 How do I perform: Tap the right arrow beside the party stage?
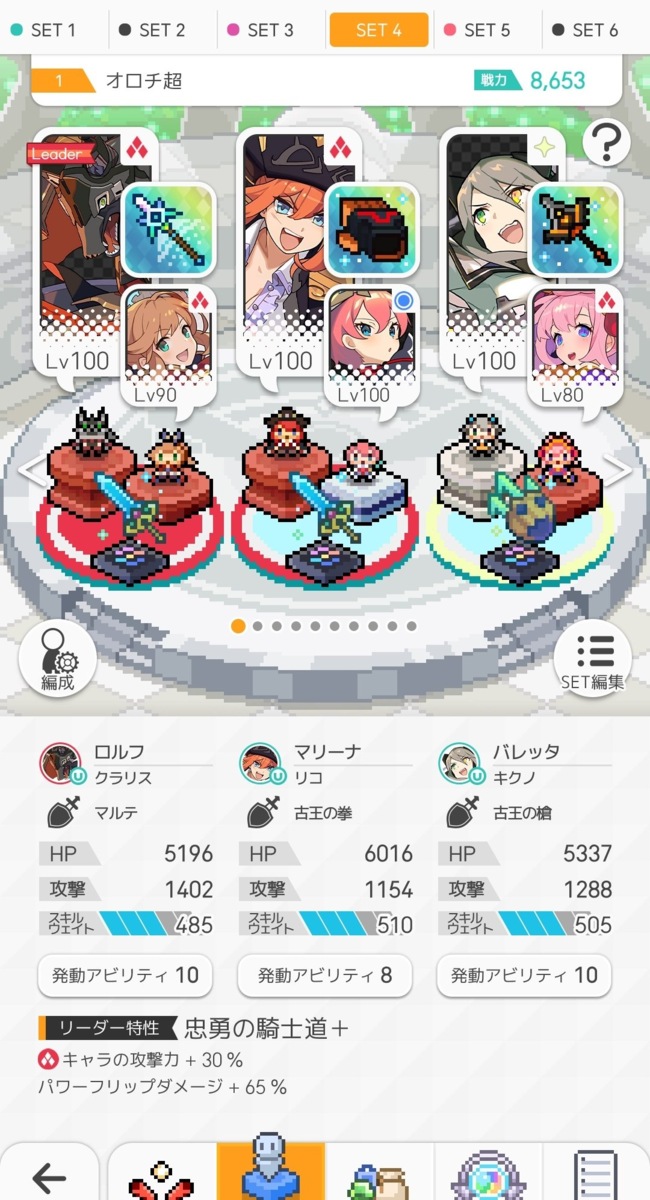coord(620,470)
